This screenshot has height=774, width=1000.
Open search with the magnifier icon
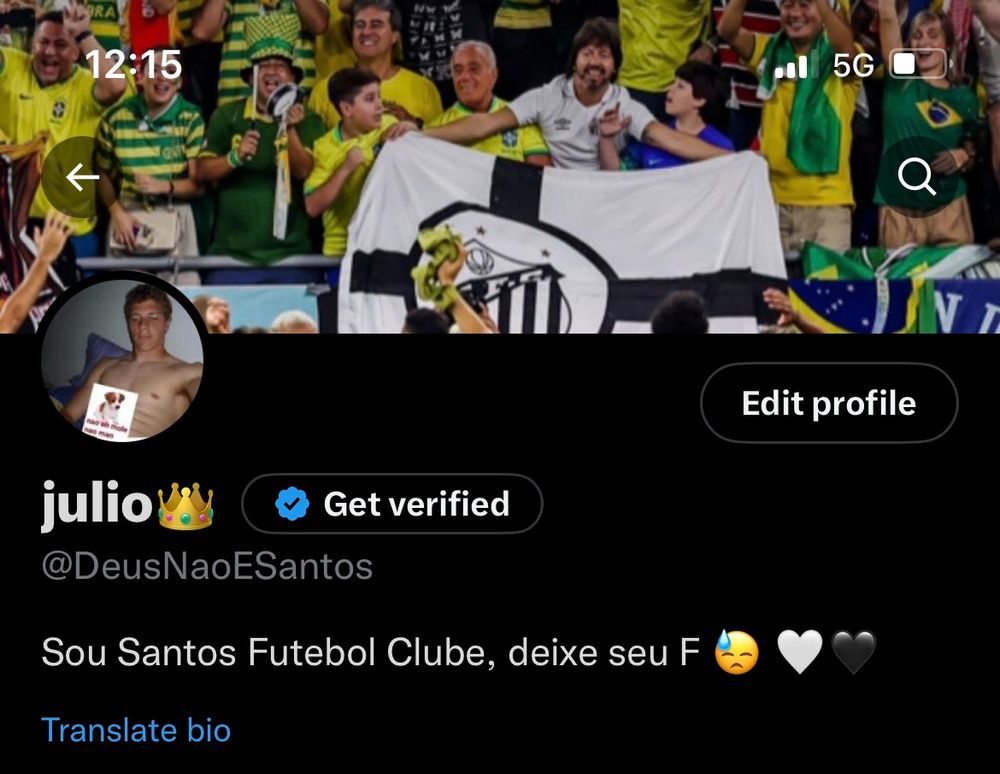tap(916, 177)
